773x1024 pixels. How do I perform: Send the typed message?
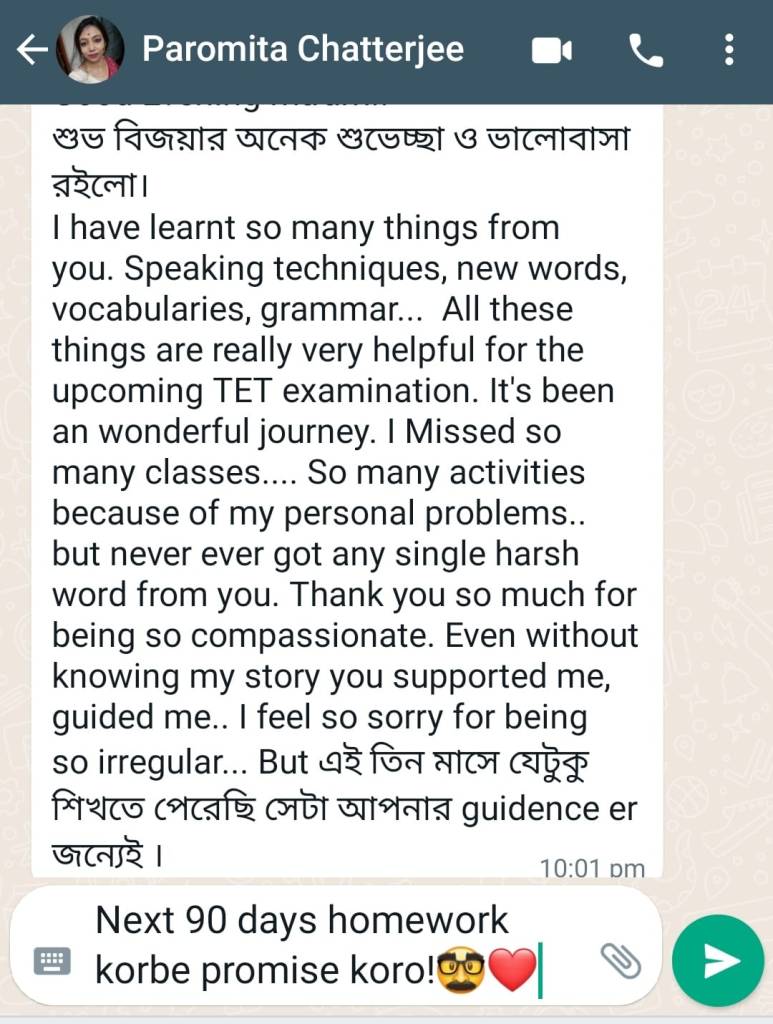(x=718, y=961)
